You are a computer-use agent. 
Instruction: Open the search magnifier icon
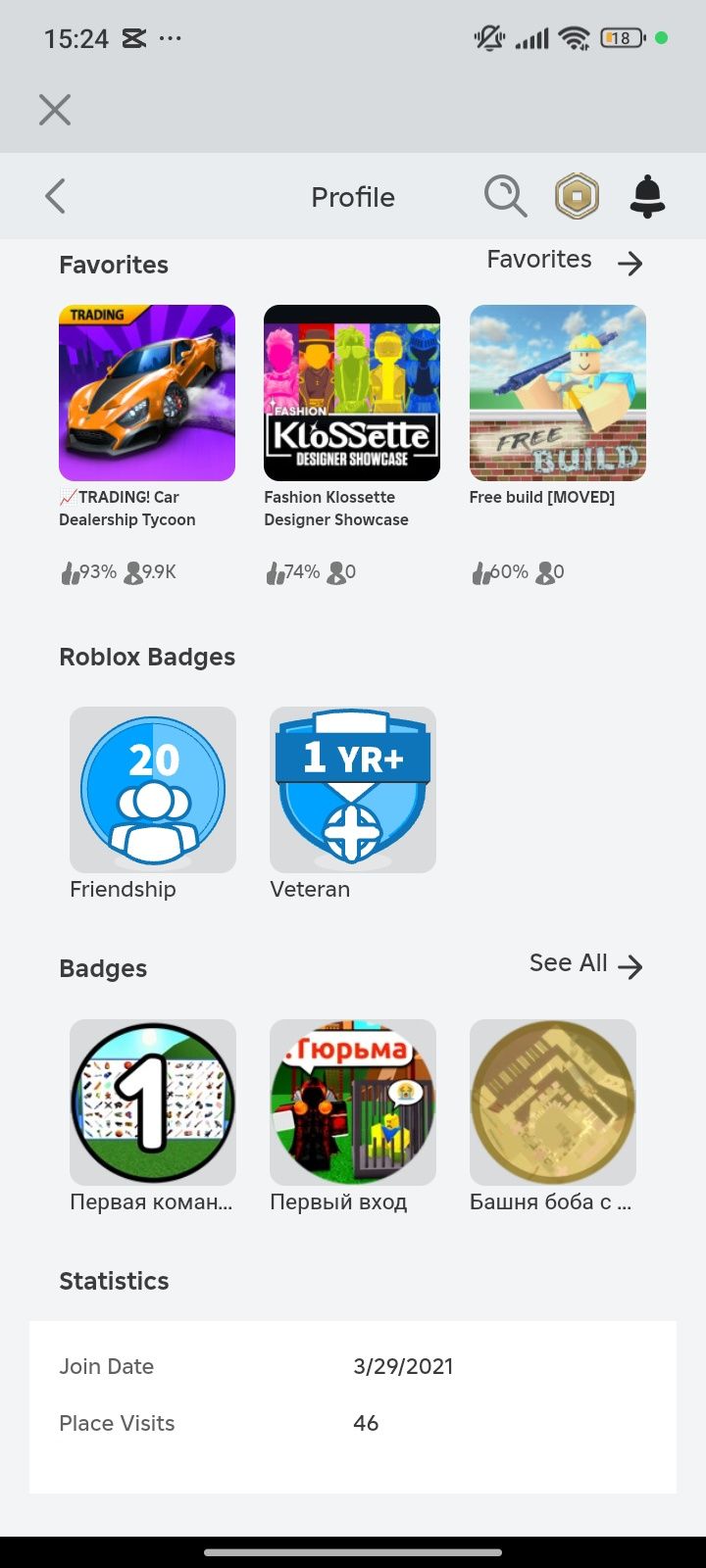505,196
